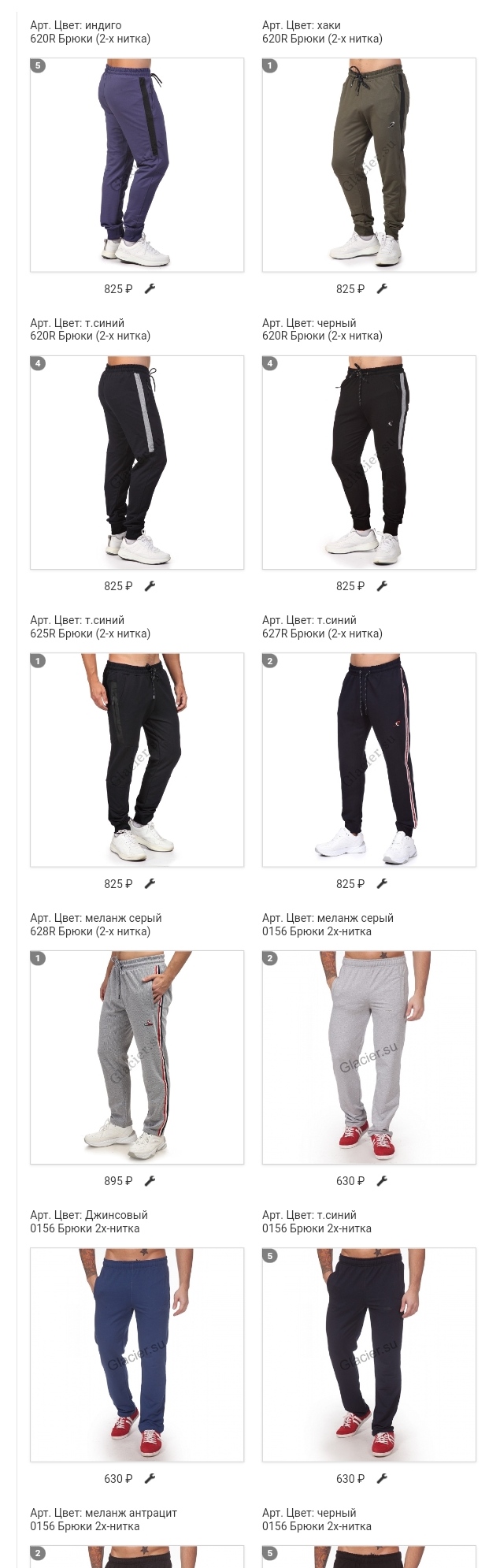Image resolution: width=500 pixels, height=1568 pixels.
Task: Open the 0156 denim color trousers image
Action: (x=136, y=1354)
